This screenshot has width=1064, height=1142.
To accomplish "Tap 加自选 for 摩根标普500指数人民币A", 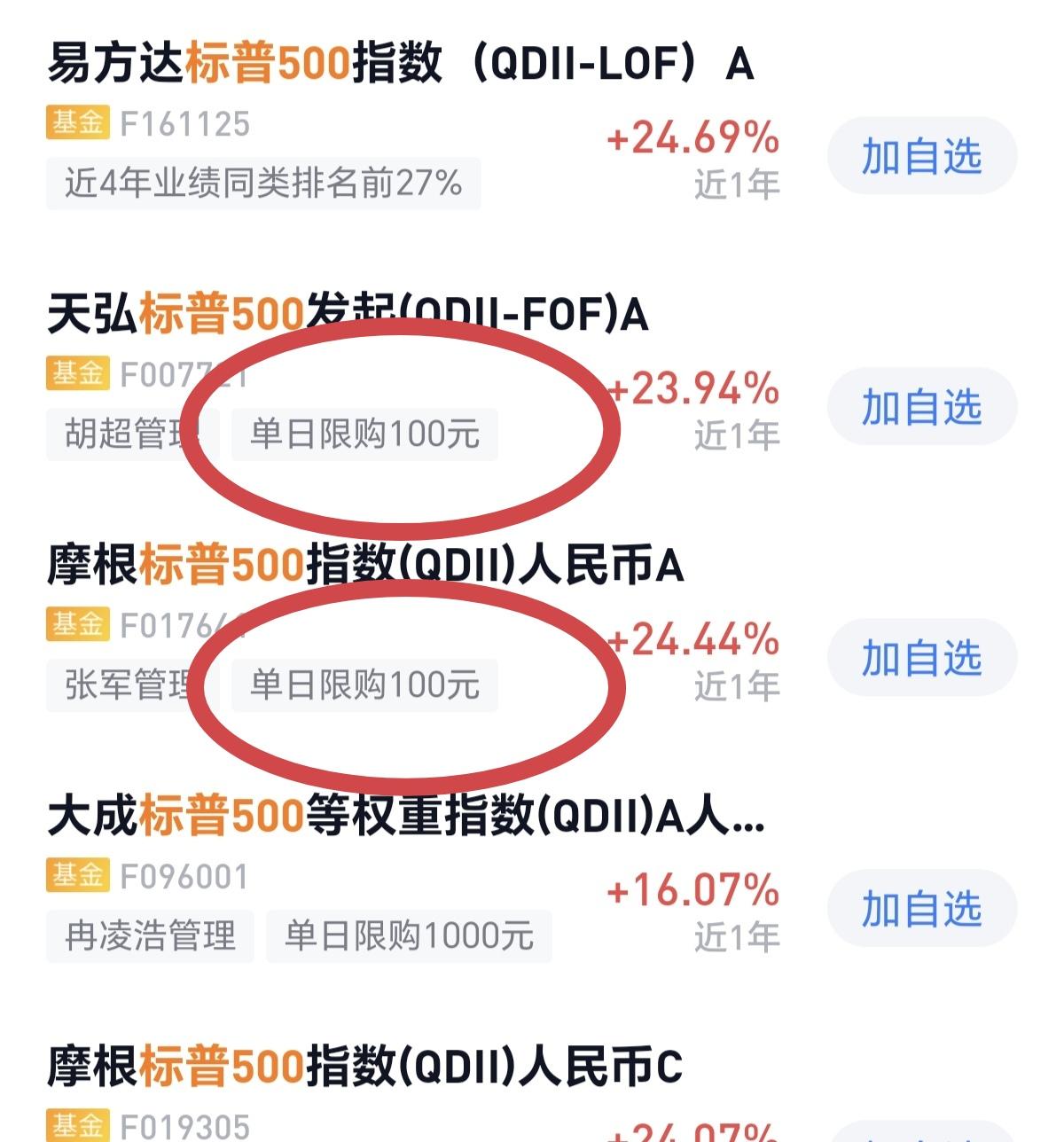I will [x=921, y=656].
